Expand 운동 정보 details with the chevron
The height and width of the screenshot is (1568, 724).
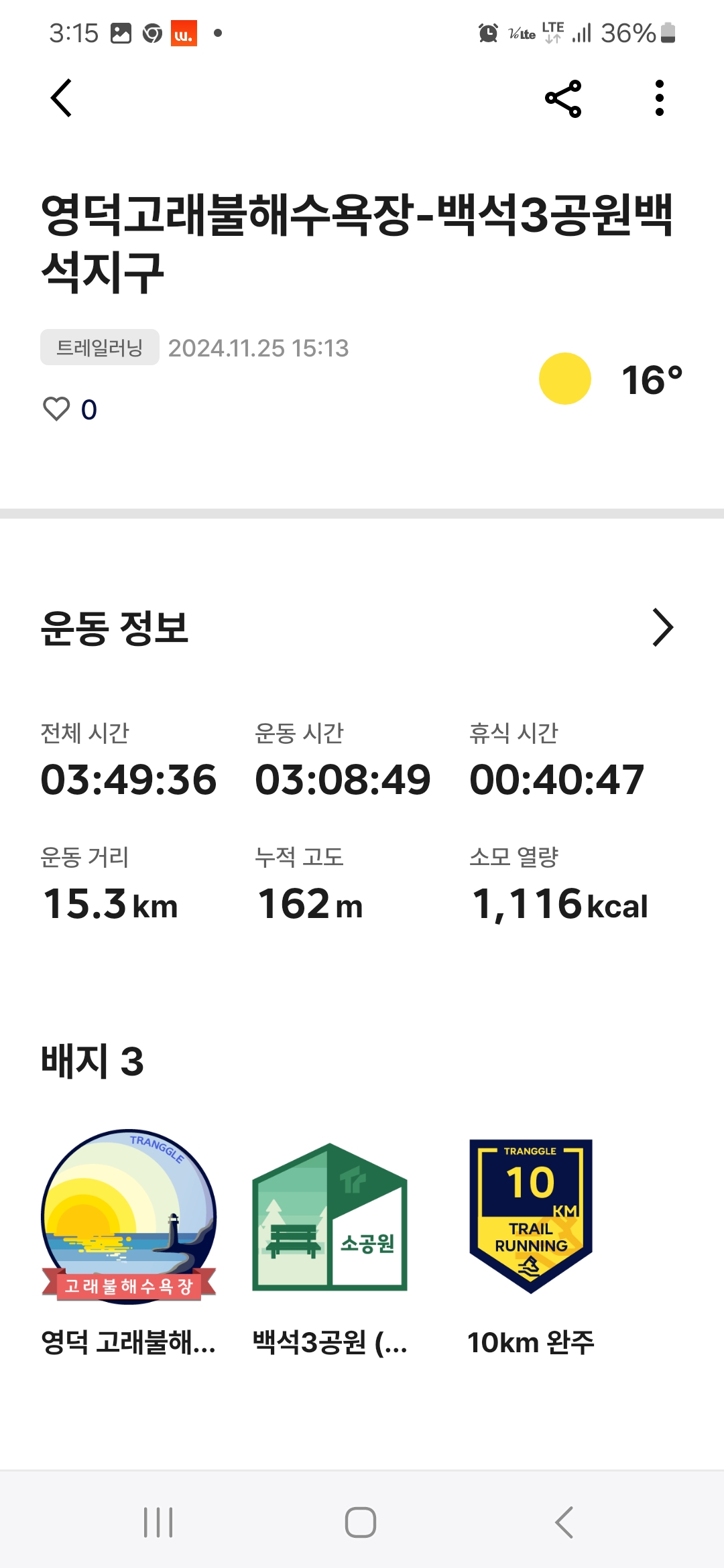tap(662, 628)
